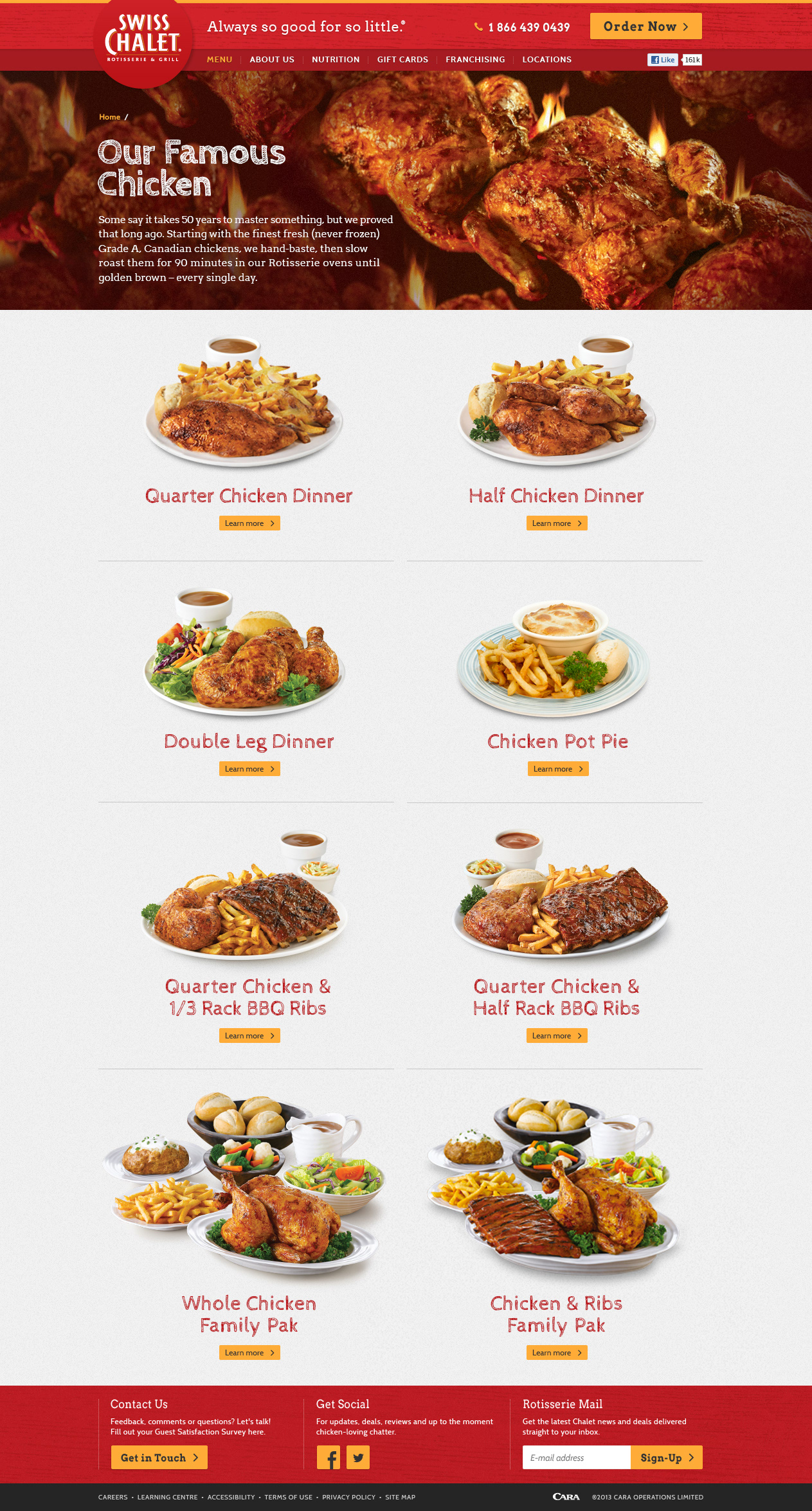Open the Twitter social icon
Screen dimensions: 812x1511
(358, 1458)
